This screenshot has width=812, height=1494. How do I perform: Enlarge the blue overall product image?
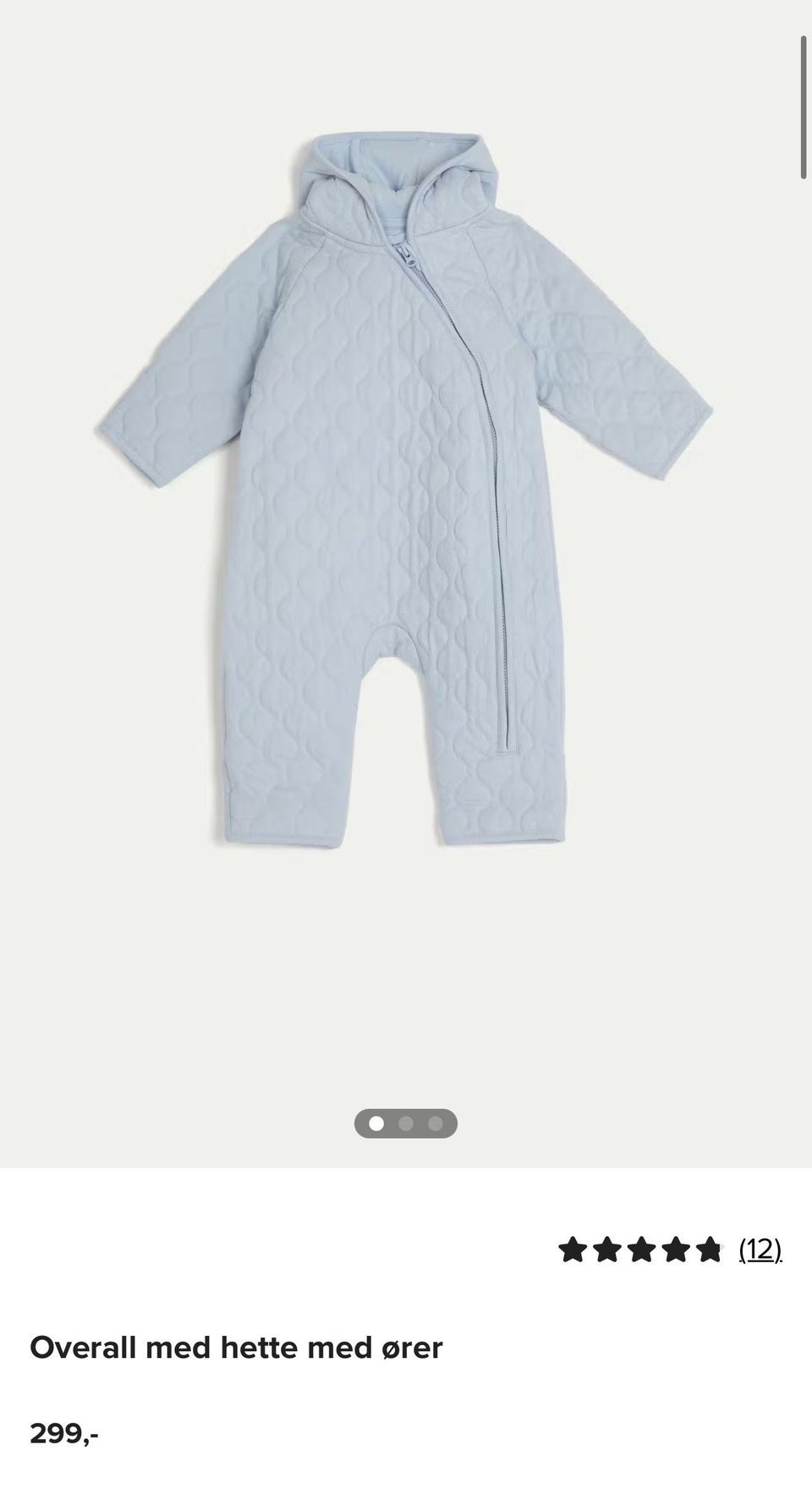[x=404, y=491]
